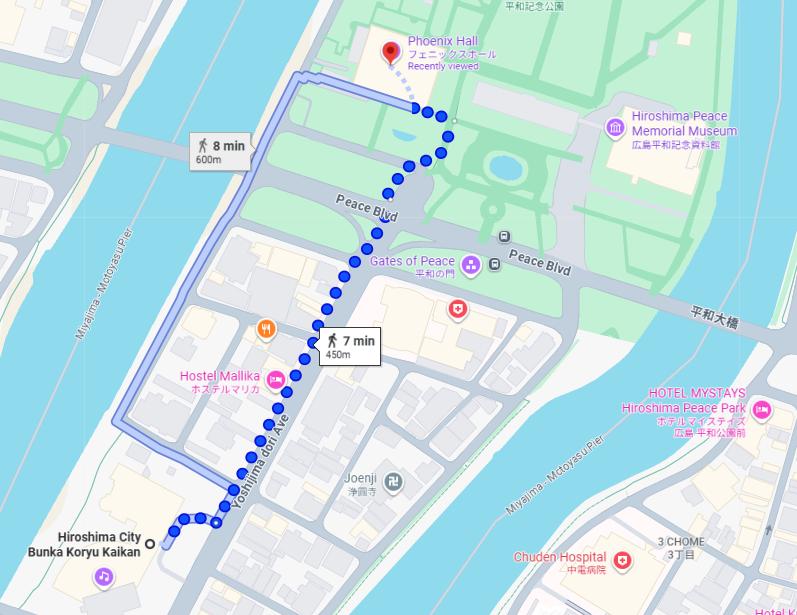Open HOTEL MYSTAYS Hiroshima Peace Park marker
Screen dimensions: 797x615
point(761,408)
